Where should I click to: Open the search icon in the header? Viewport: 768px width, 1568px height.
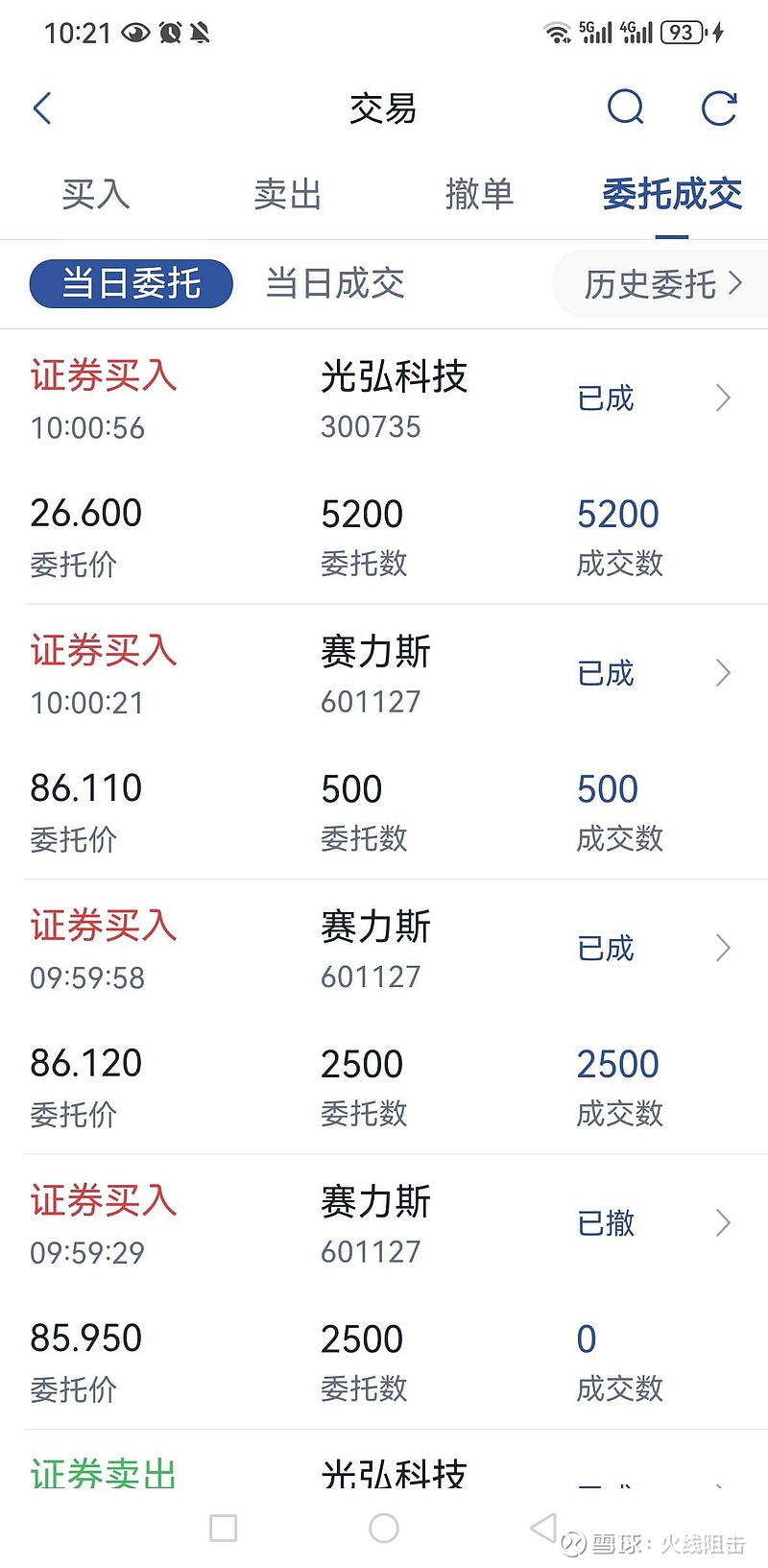click(626, 108)
